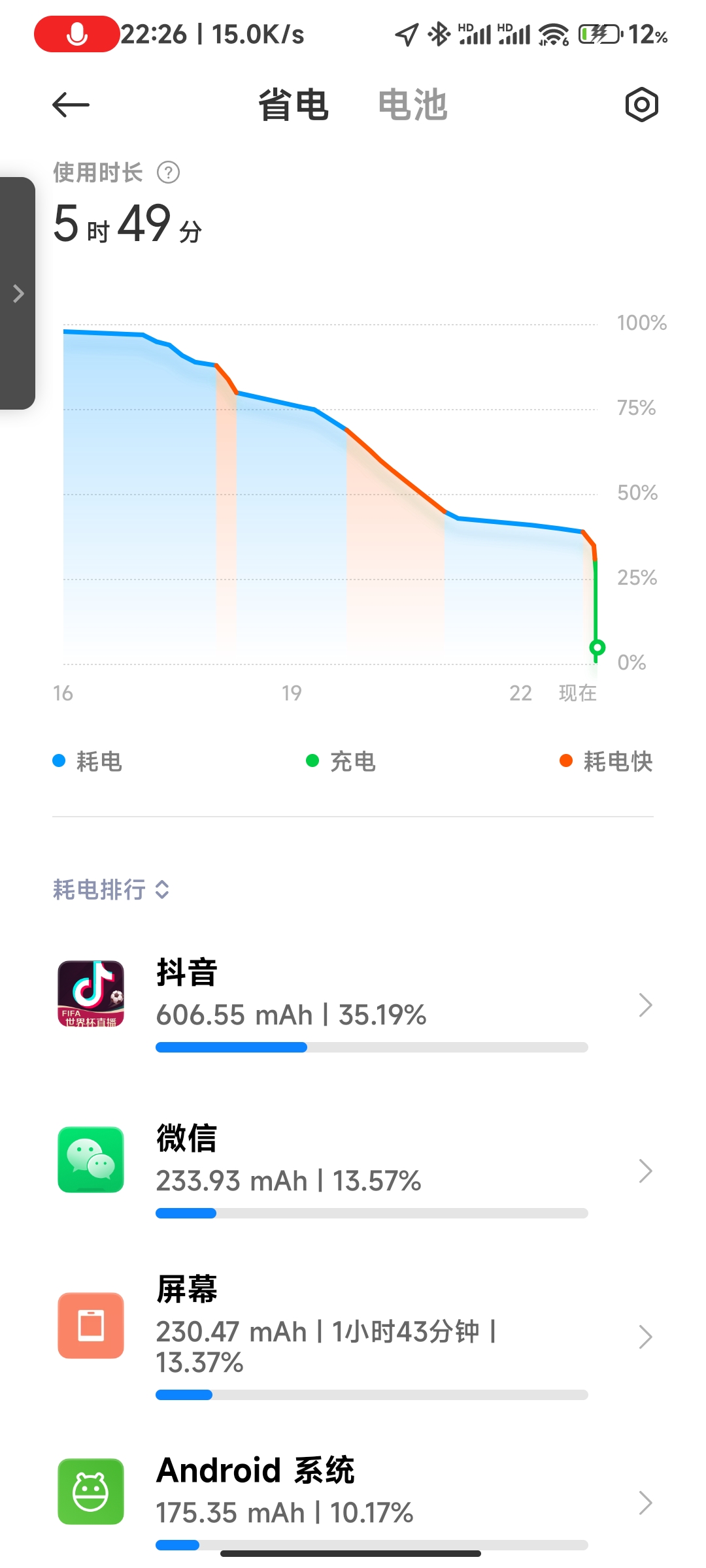
Task: Go back using the arrow icon
Action: click(x=71, y=105)
